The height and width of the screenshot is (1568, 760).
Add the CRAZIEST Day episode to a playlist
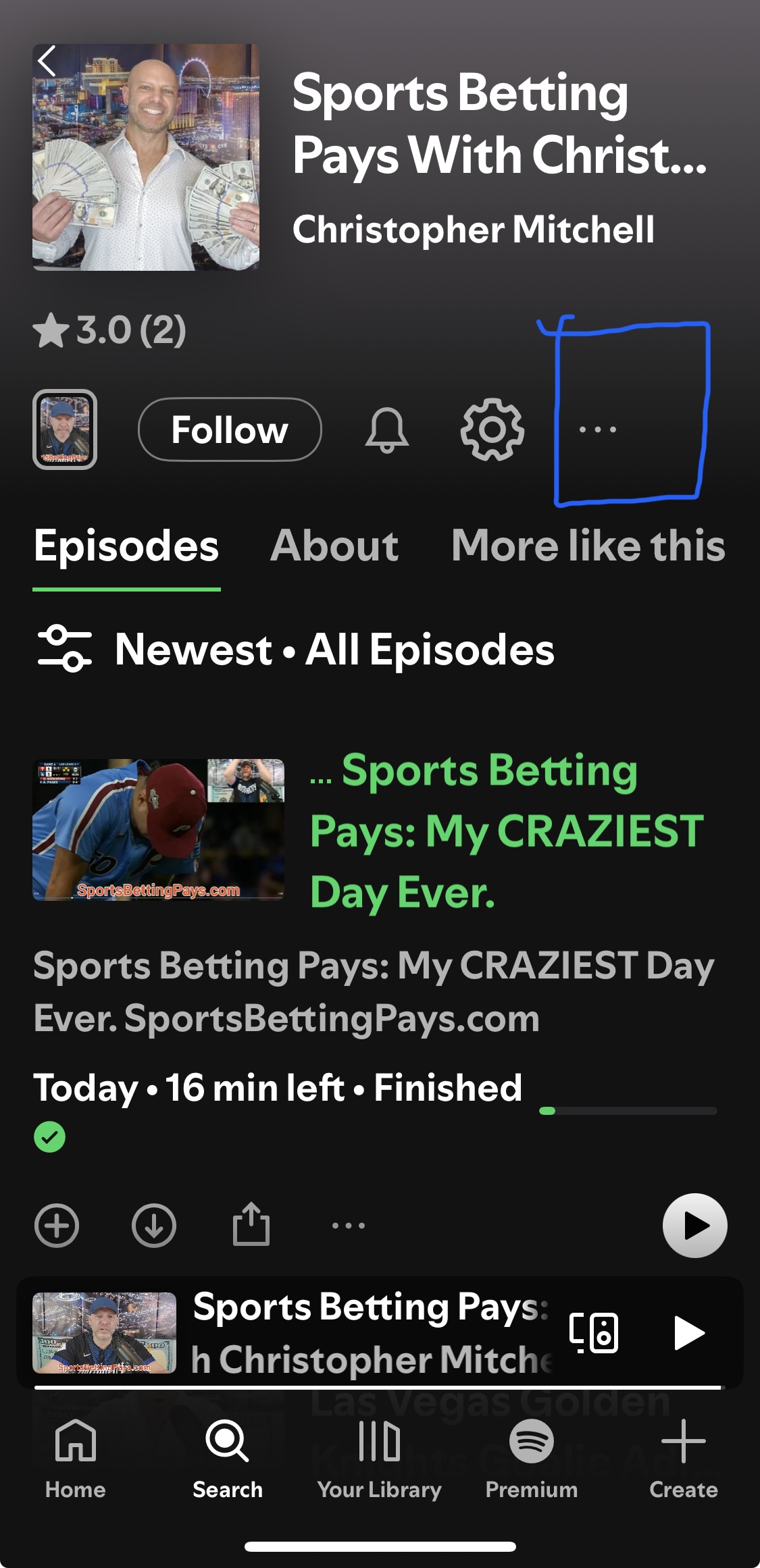pos(57,1225)
